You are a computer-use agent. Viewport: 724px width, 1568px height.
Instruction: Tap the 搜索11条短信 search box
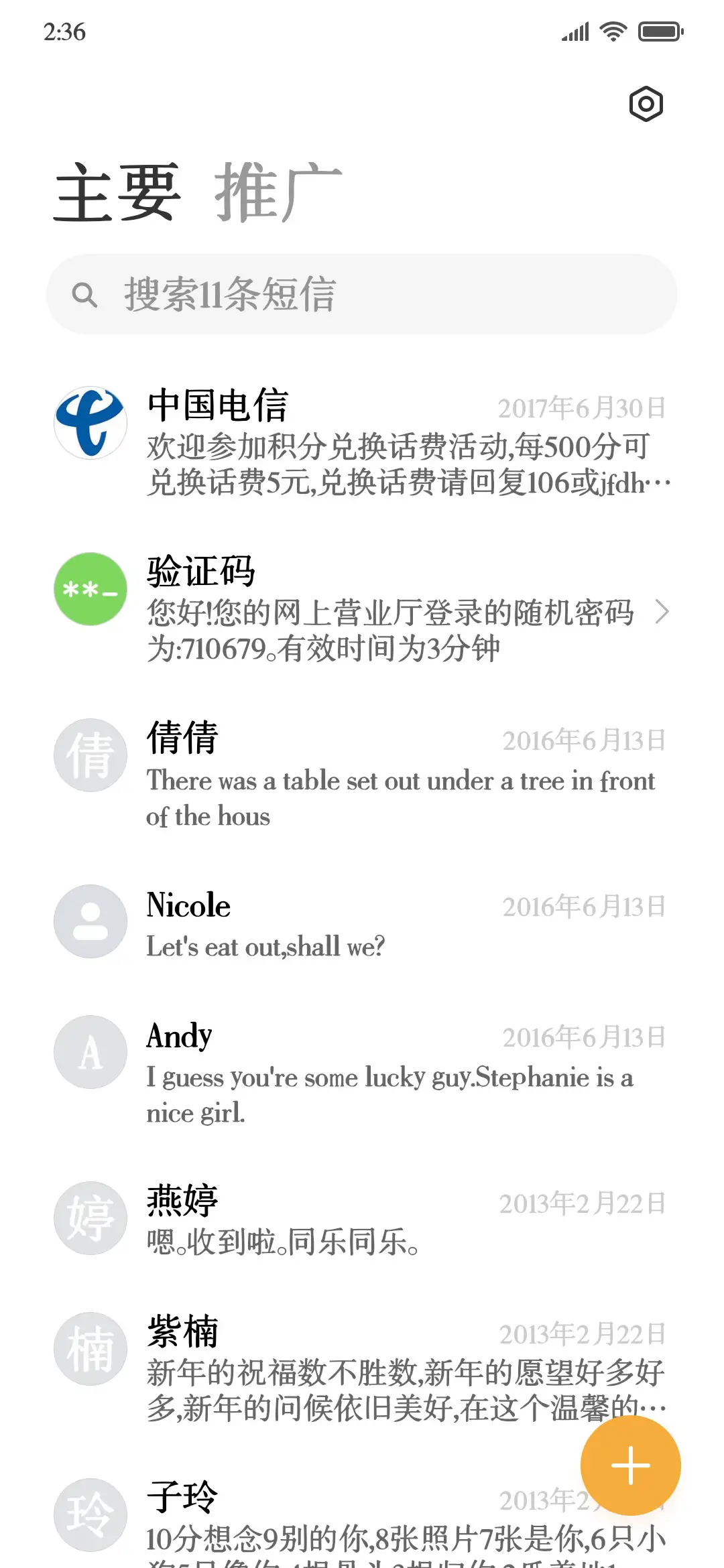[362, 294]
